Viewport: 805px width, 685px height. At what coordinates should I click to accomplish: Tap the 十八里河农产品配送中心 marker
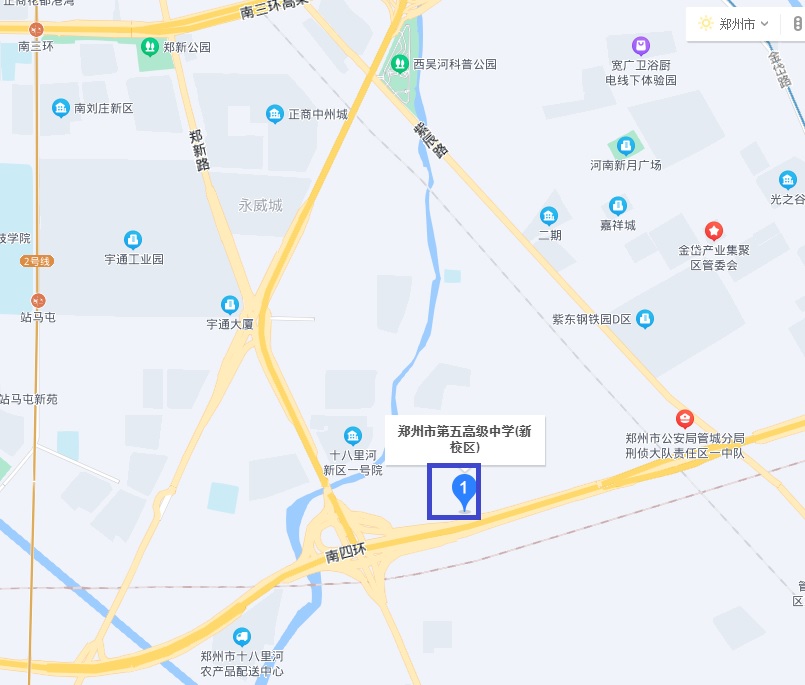[241, 636]
